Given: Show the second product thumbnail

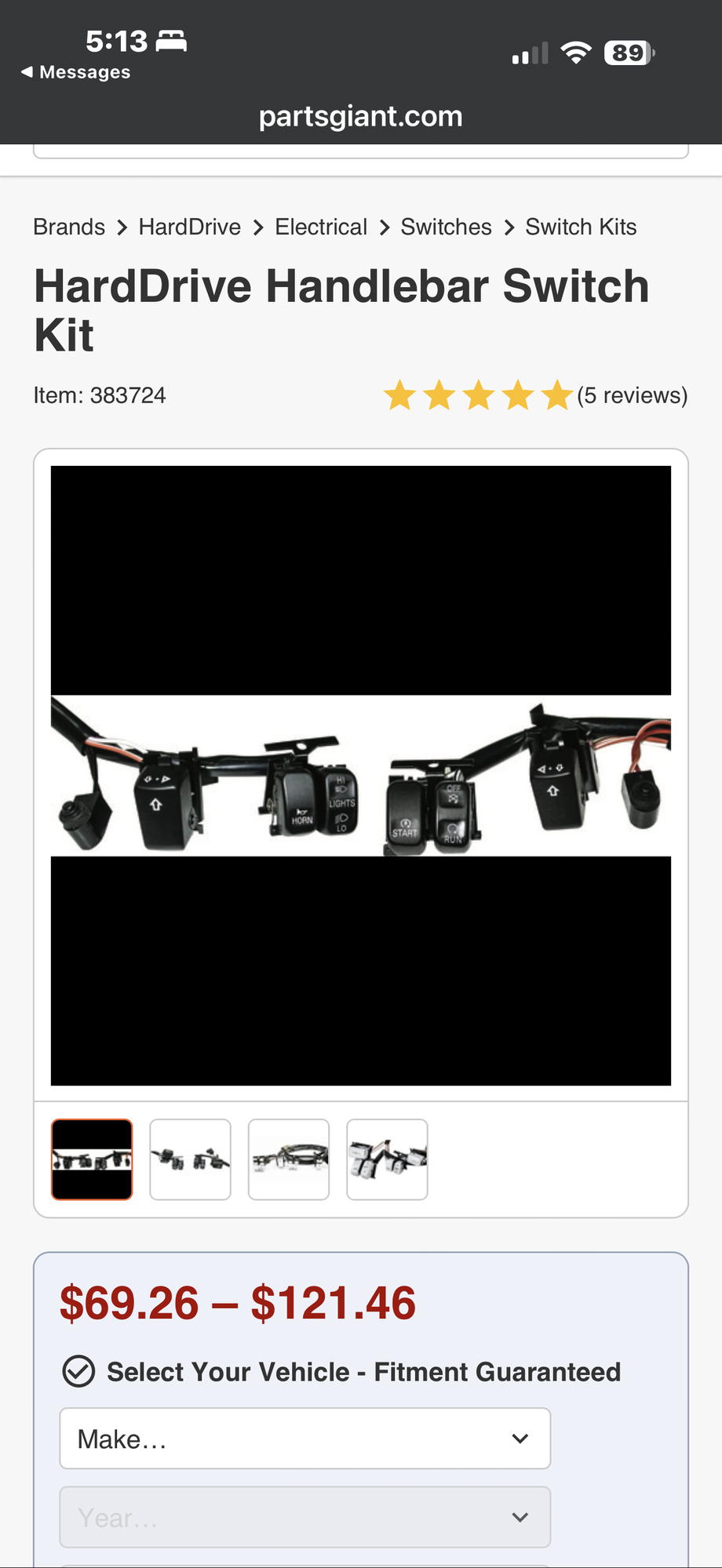Looking at the screenshot, I should [191, 1159].
